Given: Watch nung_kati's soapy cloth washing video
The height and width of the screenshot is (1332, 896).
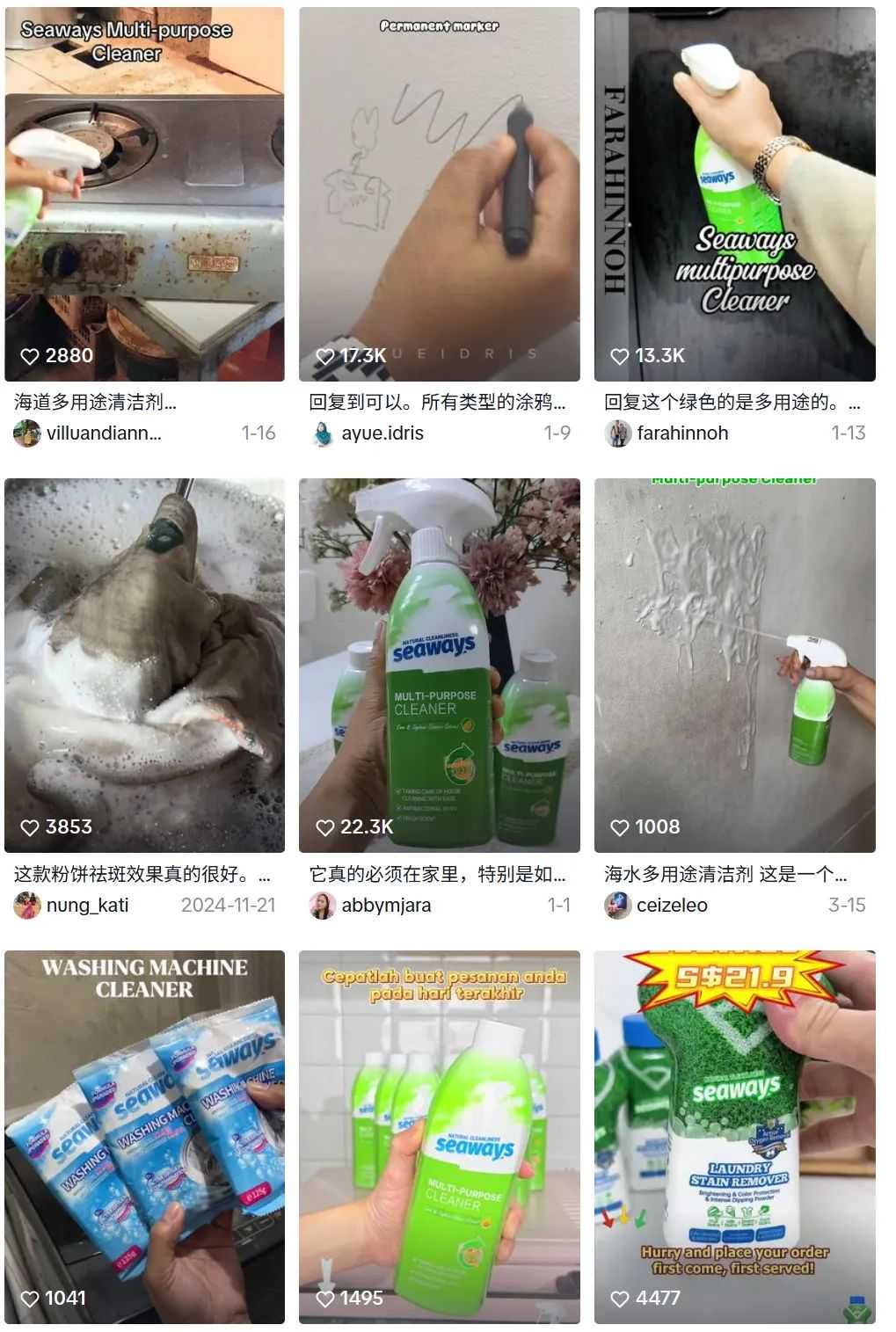Looking at the screenshot, I should (x=144, y=665).
